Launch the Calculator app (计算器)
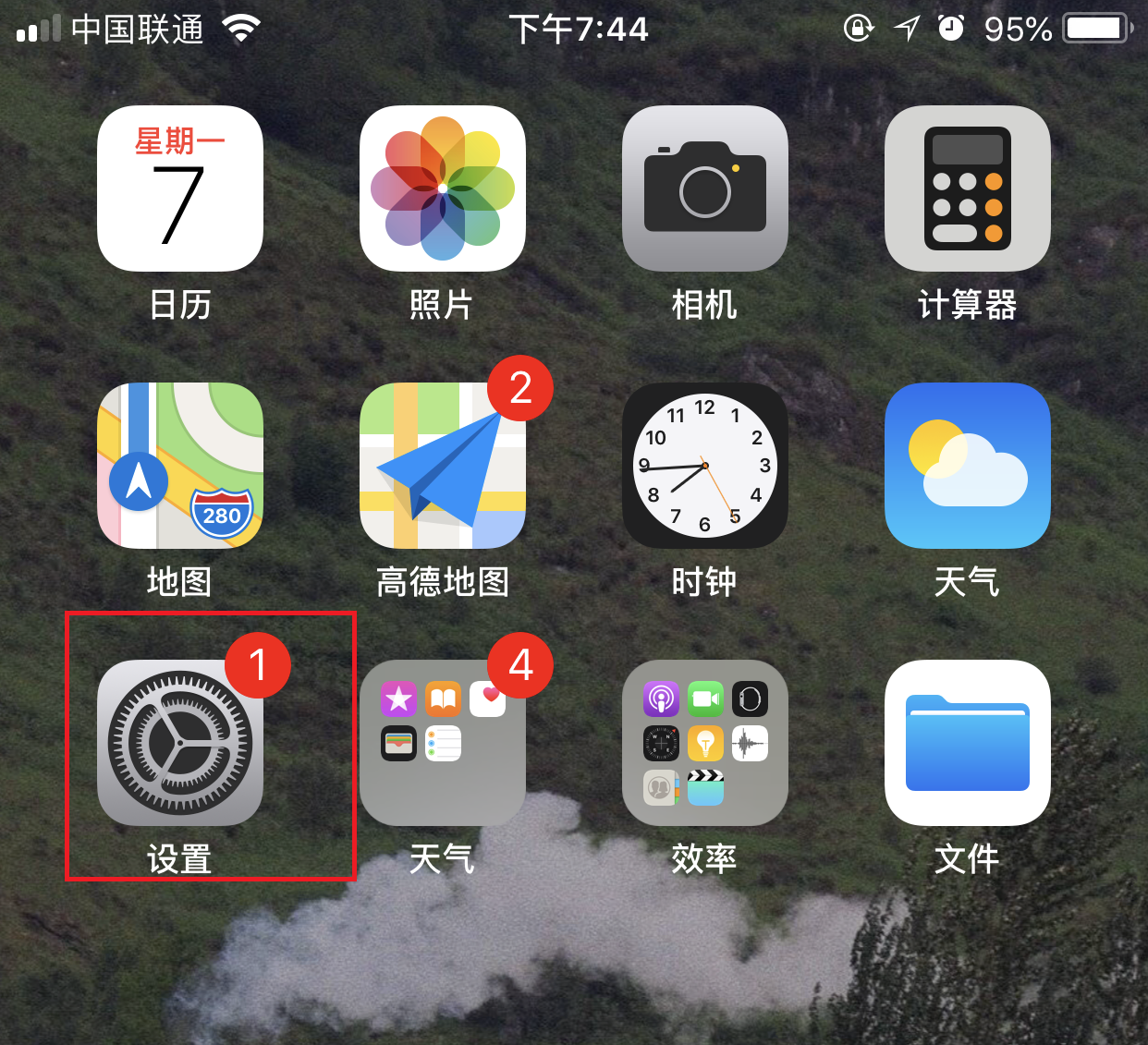This screenshot has height=1045, width=1148. (x=968, y=188)
